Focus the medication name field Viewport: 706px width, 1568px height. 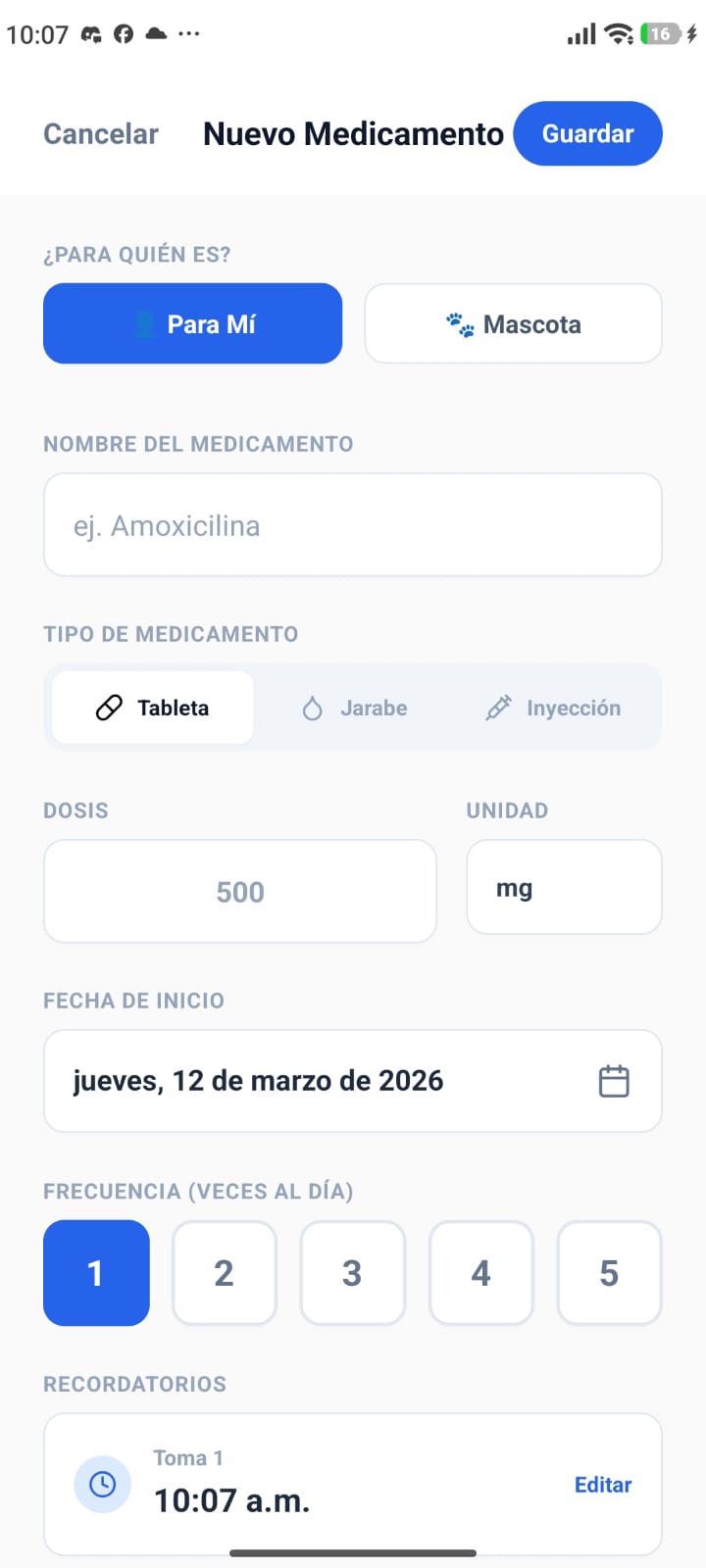(x=353, y=525)
